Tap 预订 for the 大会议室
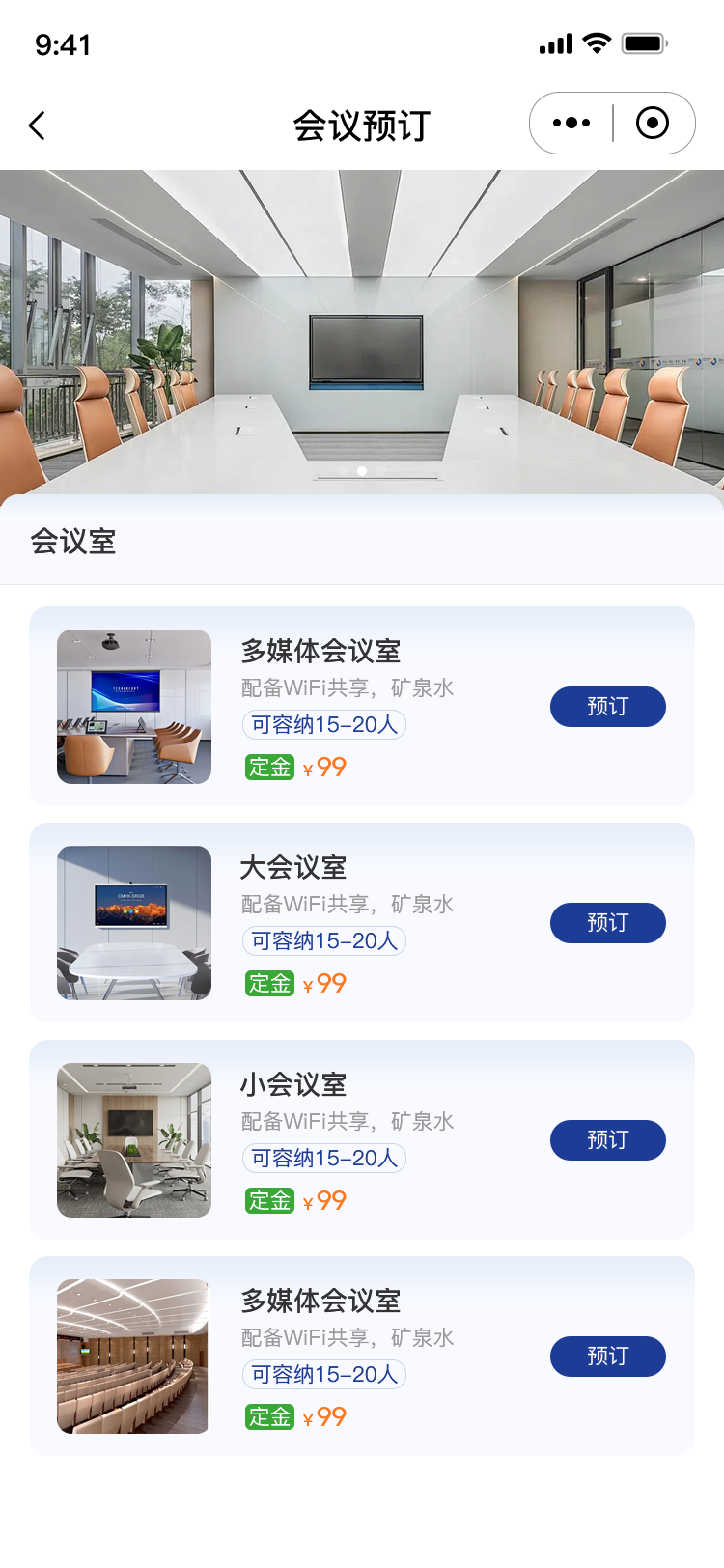 (607, 923)
